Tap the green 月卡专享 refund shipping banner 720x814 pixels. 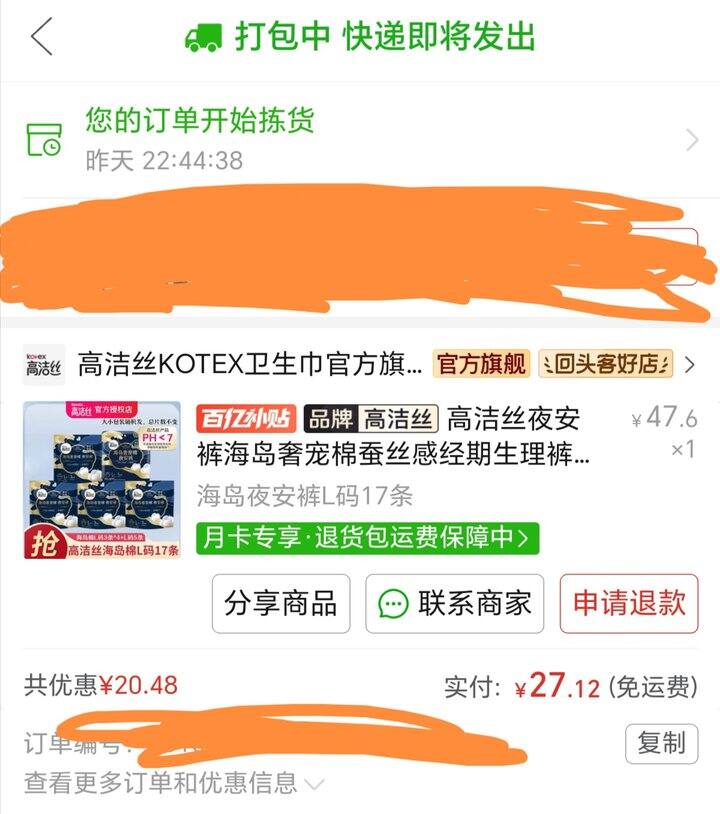[x=367, y=537]
